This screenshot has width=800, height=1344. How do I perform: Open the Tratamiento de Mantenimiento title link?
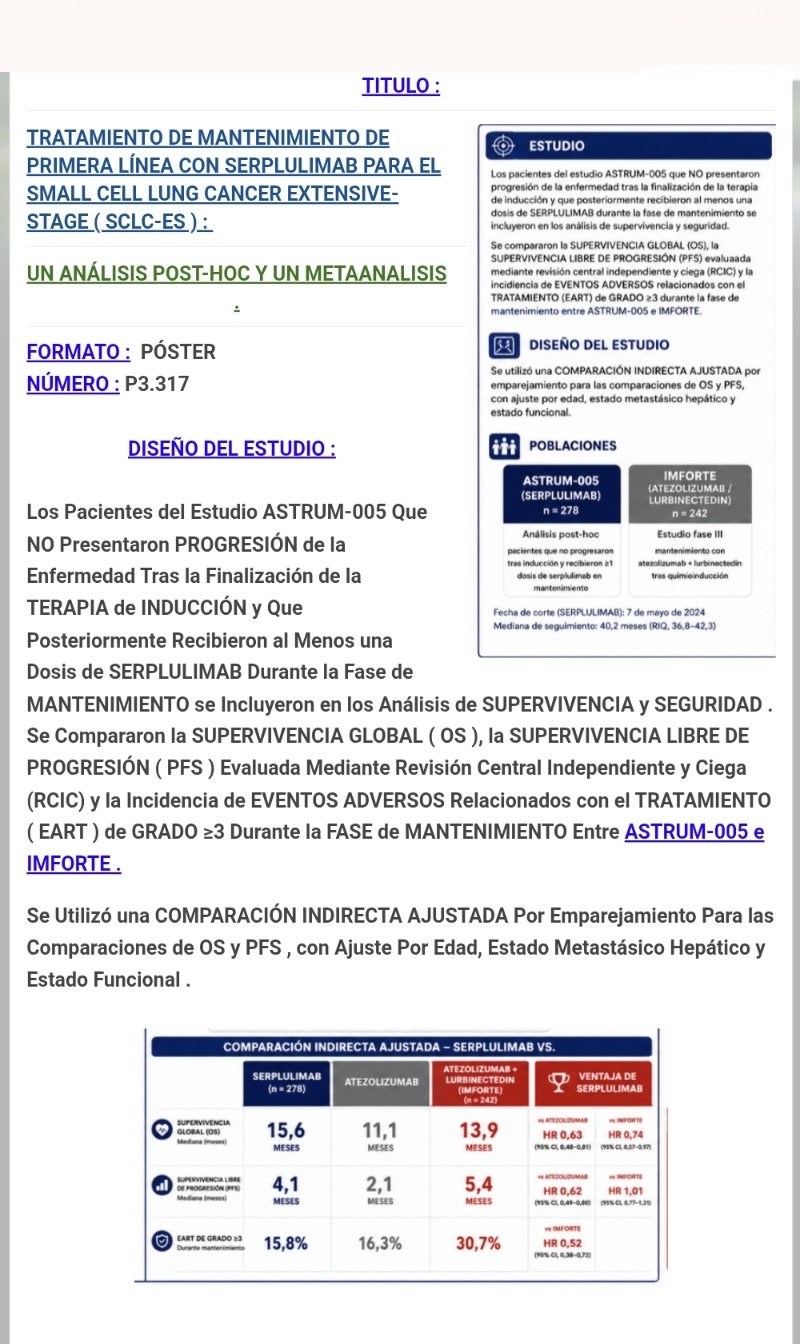(x=233, y=180)
